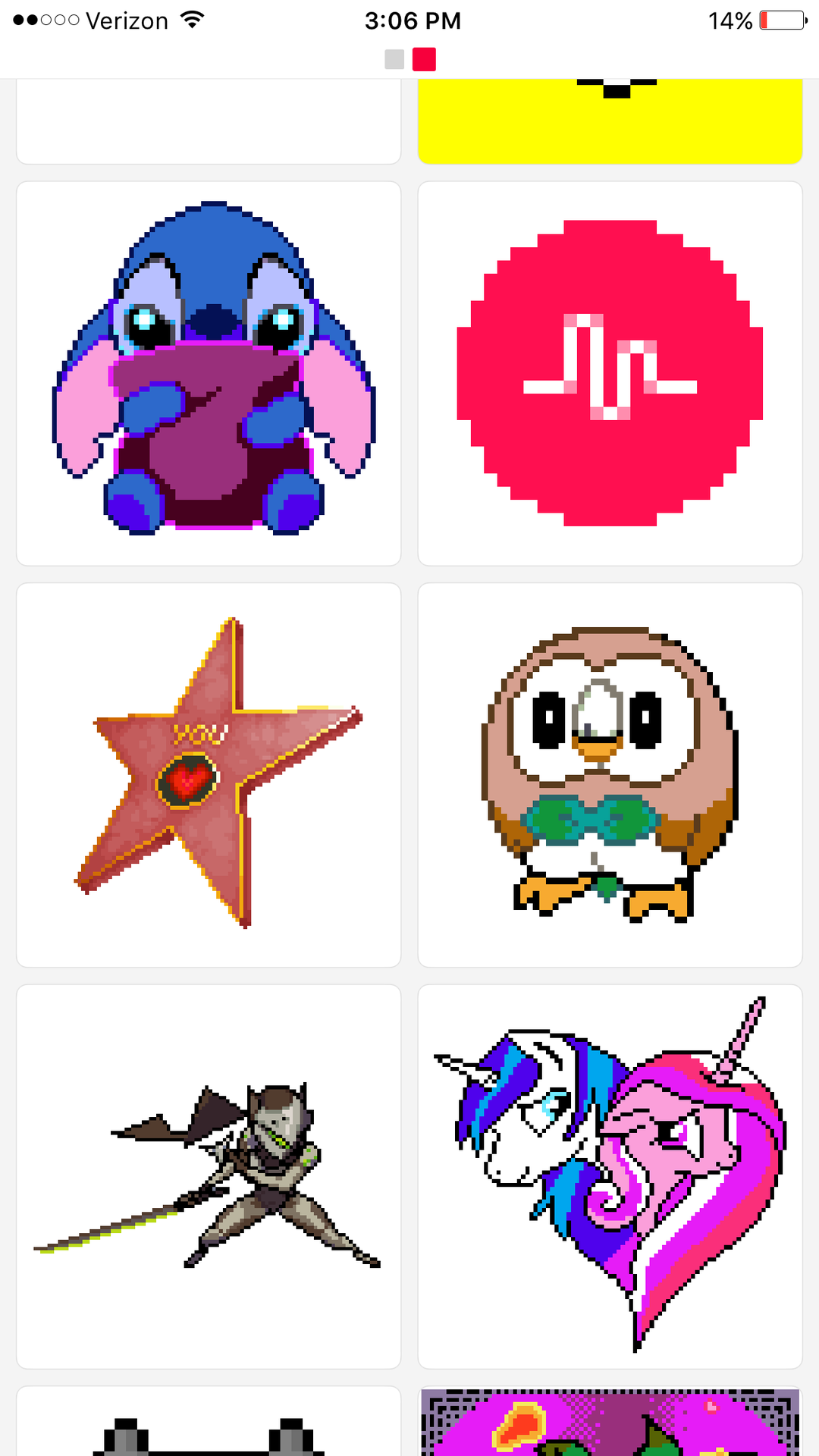The image size is (819, 1456).
Task: View the ninja with sword pixel art
Action: [209, 1176]
